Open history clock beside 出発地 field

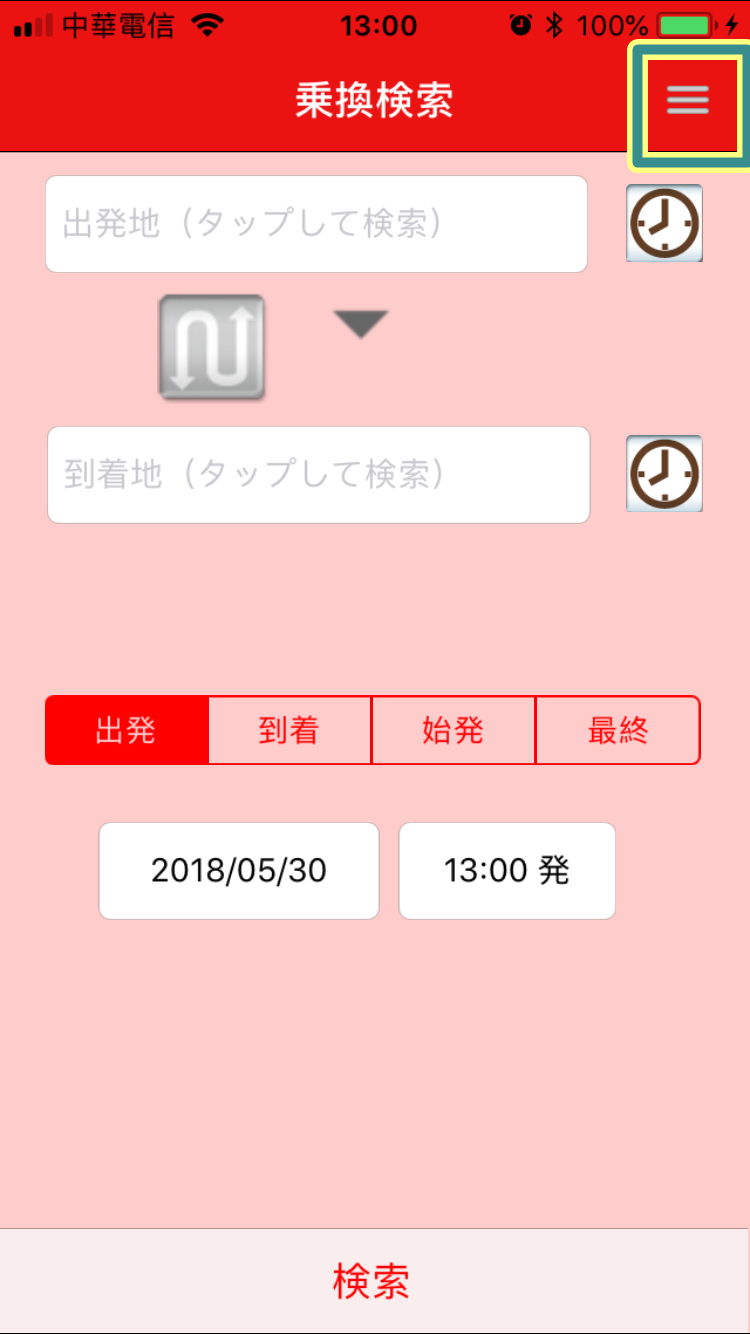664,223
